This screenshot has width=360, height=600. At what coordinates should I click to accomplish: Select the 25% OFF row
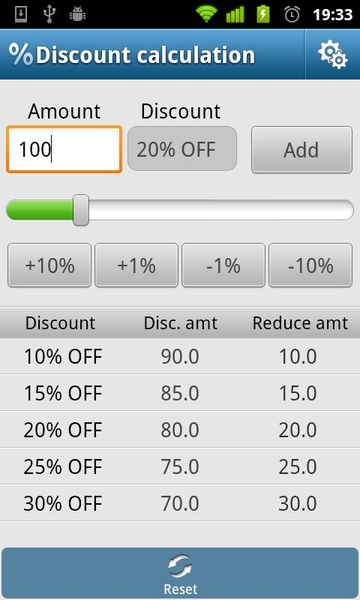[180, 466]
